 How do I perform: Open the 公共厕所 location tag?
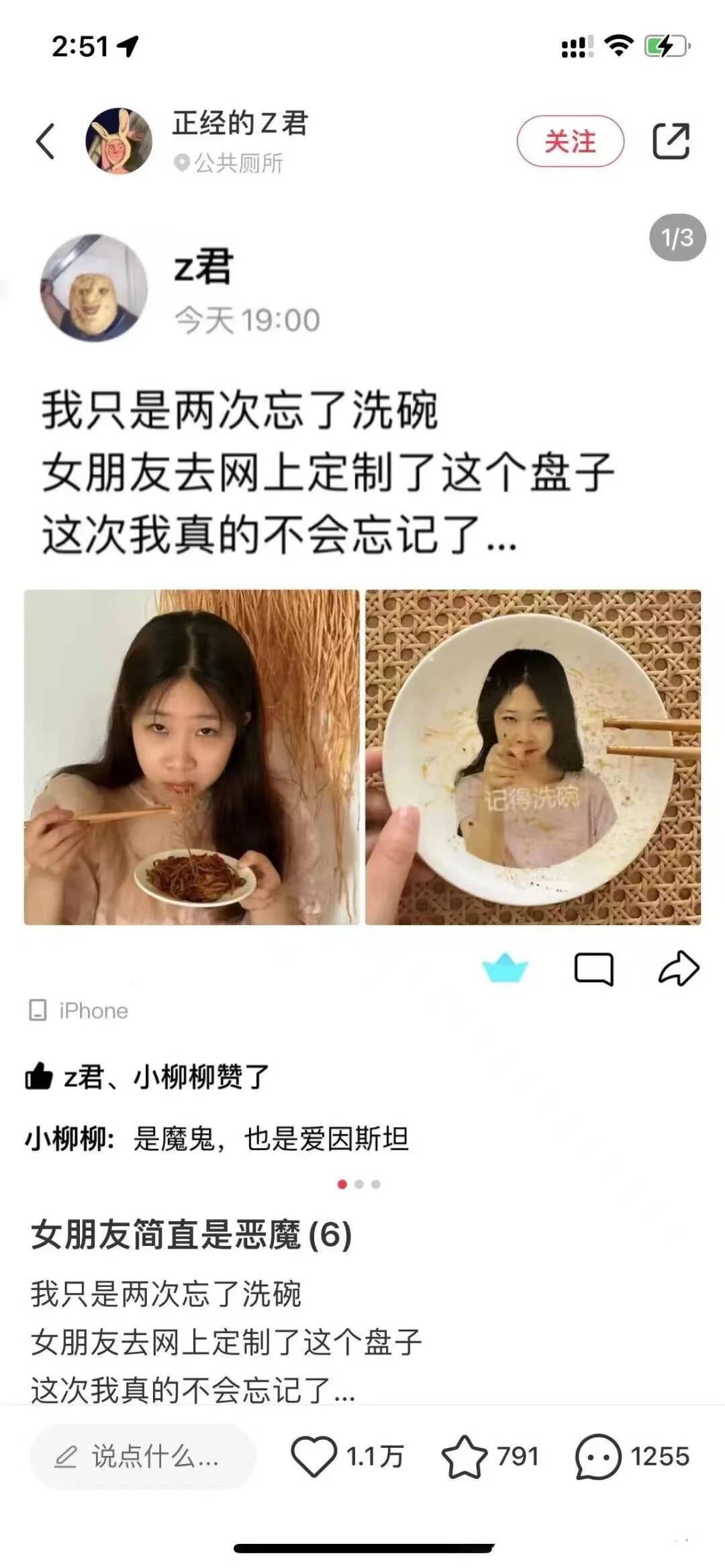point(230,163)
